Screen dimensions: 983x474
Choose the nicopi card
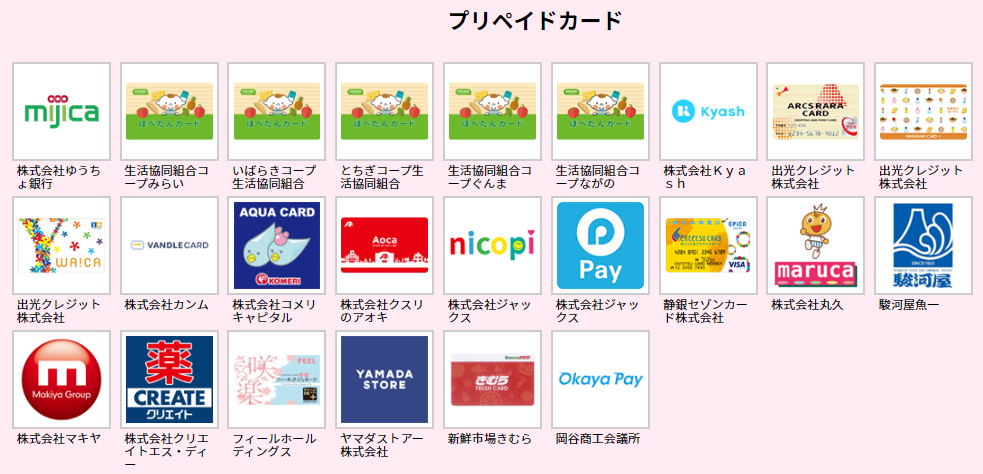pos(492,245)
